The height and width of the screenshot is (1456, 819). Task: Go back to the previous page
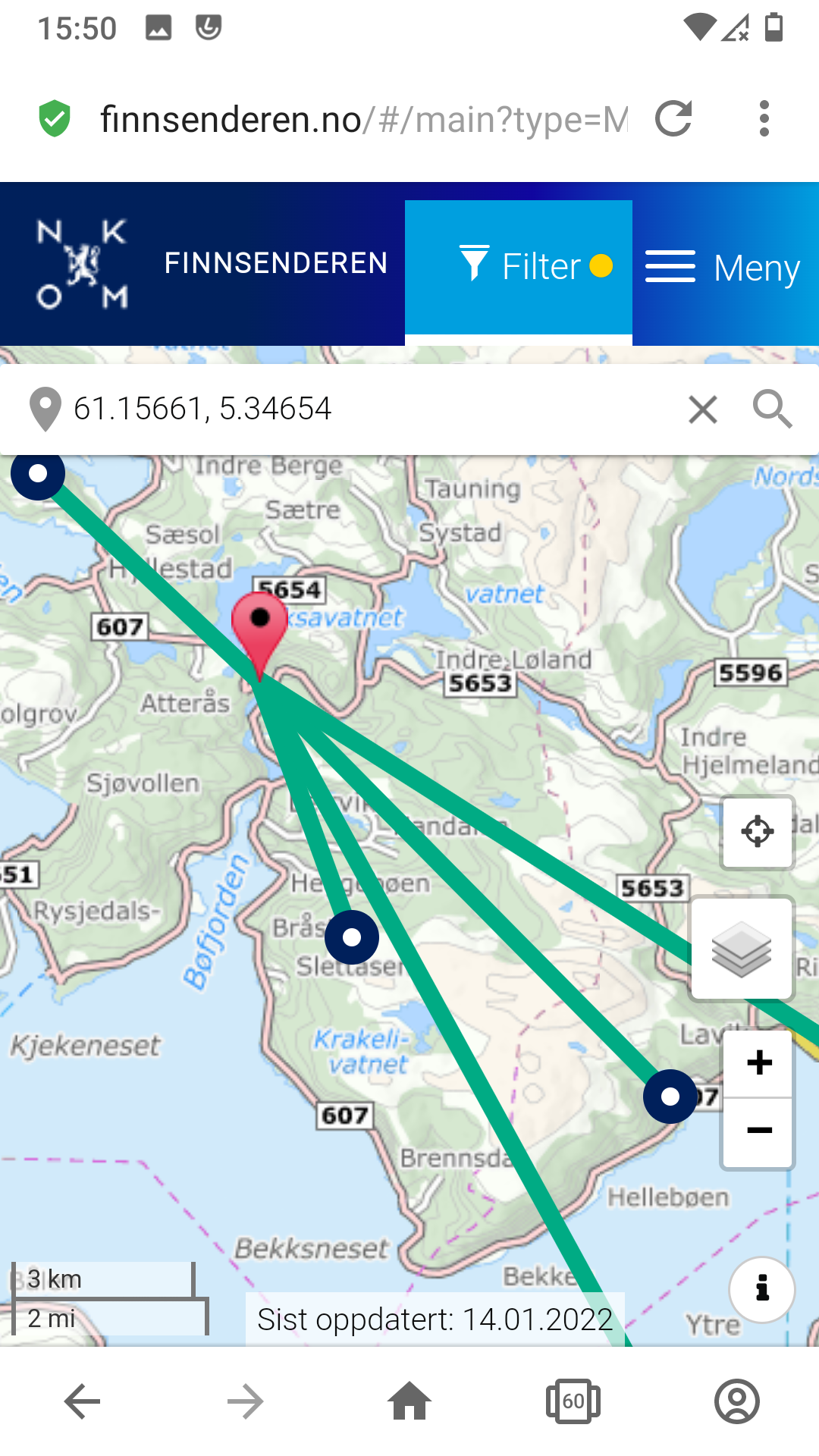pyautogui.click(x=83, y=1401)
